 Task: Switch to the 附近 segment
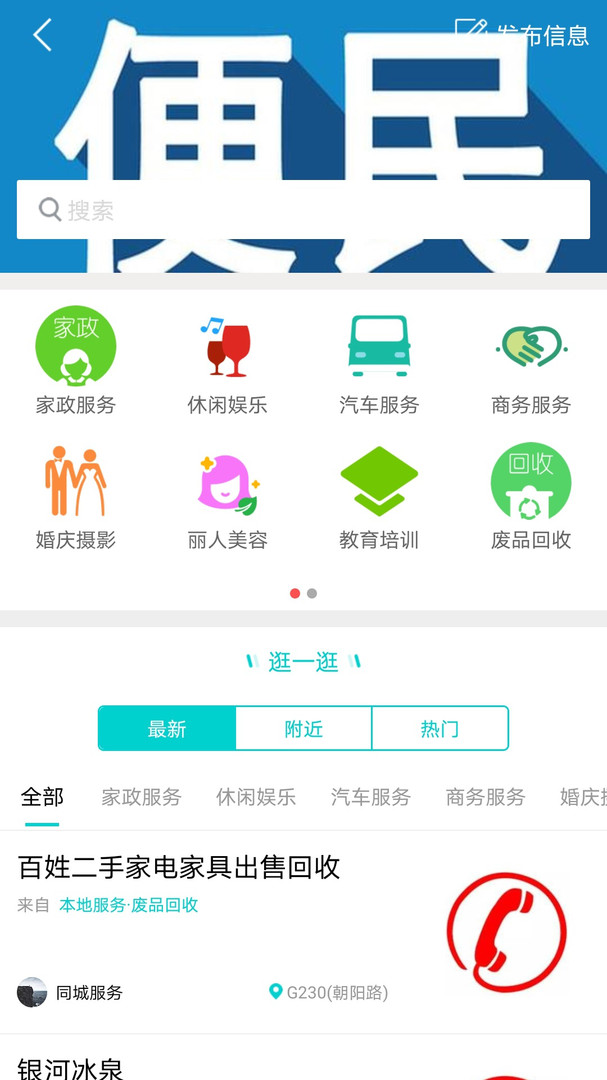pos(303,729)
